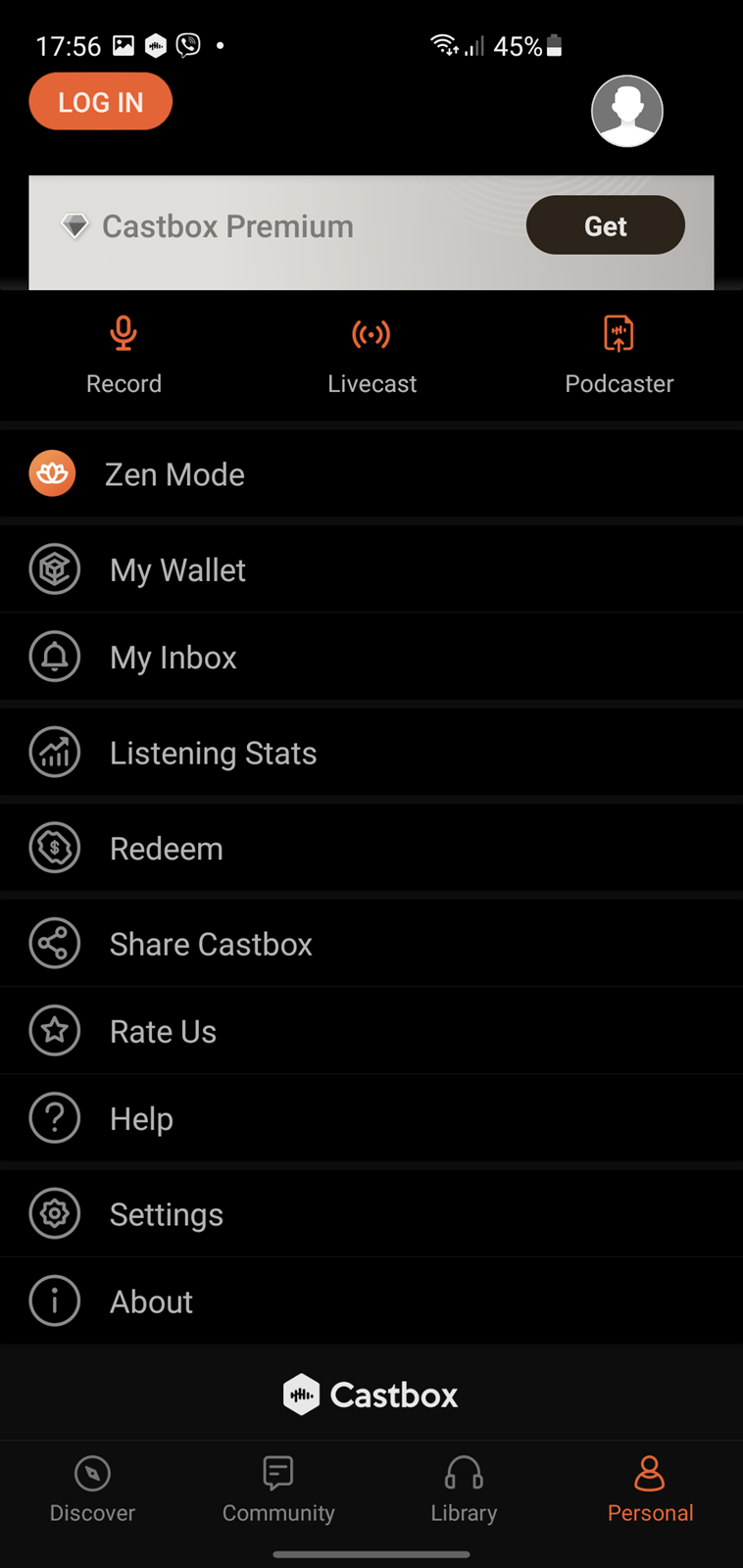Go to Settings
This screenshot has height=1568, width=743.
(x=371, y=1214)
